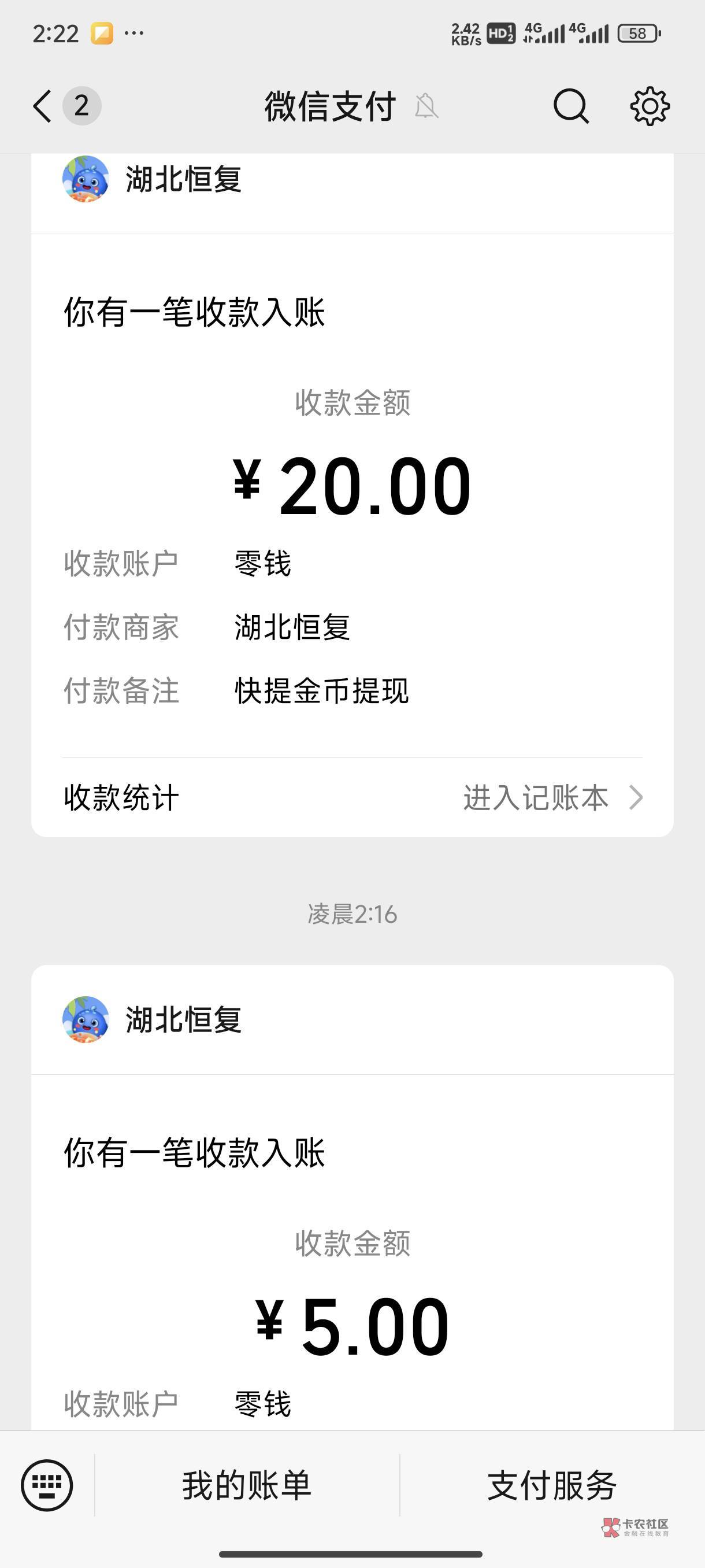
Task: Open 我的账单 menu
Action: (x=247, y=1485)
